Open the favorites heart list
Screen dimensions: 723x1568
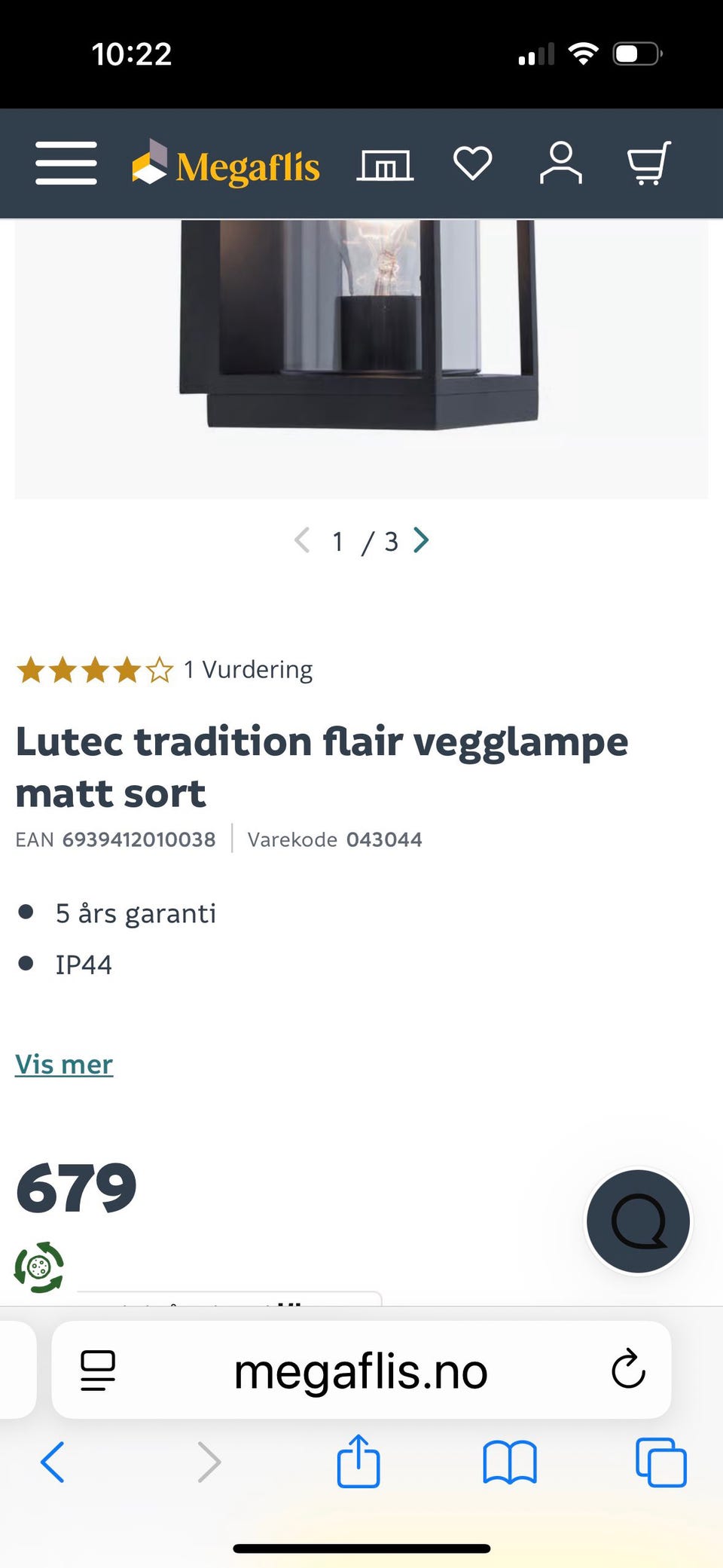coord(473,164)
